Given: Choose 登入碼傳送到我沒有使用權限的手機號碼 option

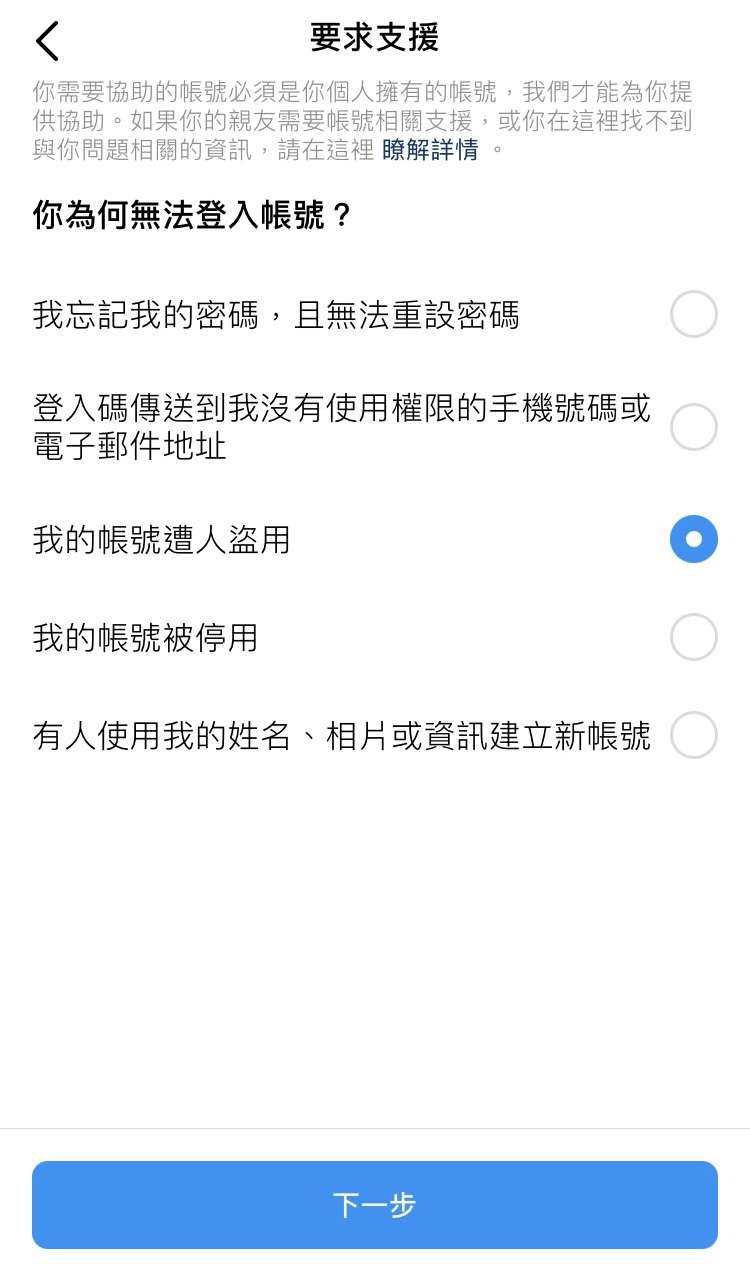Looking at the screenshot, I should (693, 427).
